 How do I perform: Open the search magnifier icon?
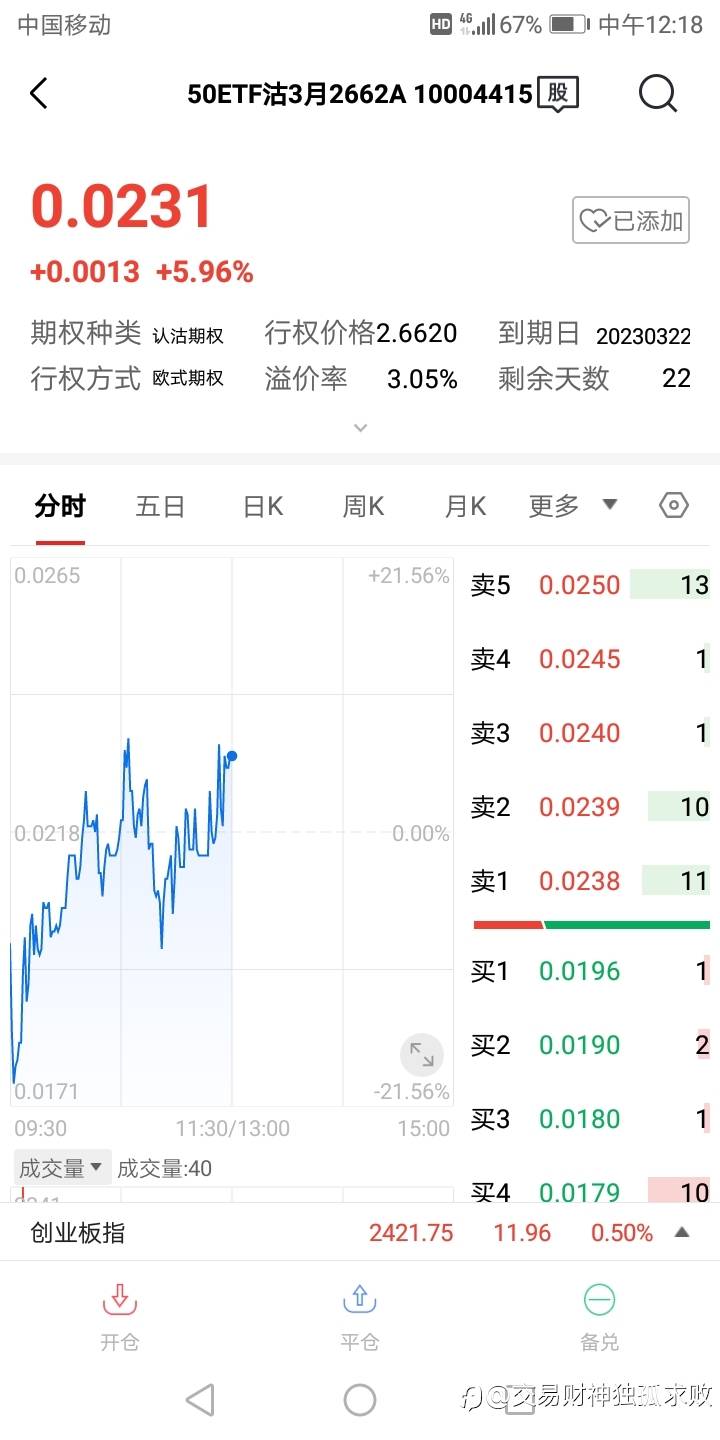(x=658, y=94)
